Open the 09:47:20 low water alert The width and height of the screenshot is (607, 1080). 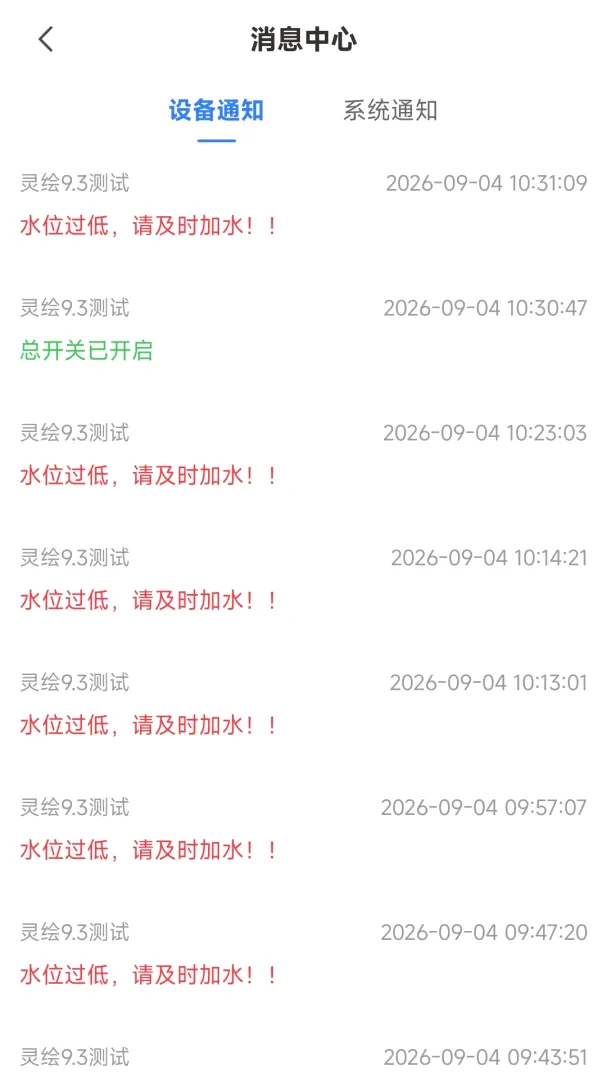303,954
